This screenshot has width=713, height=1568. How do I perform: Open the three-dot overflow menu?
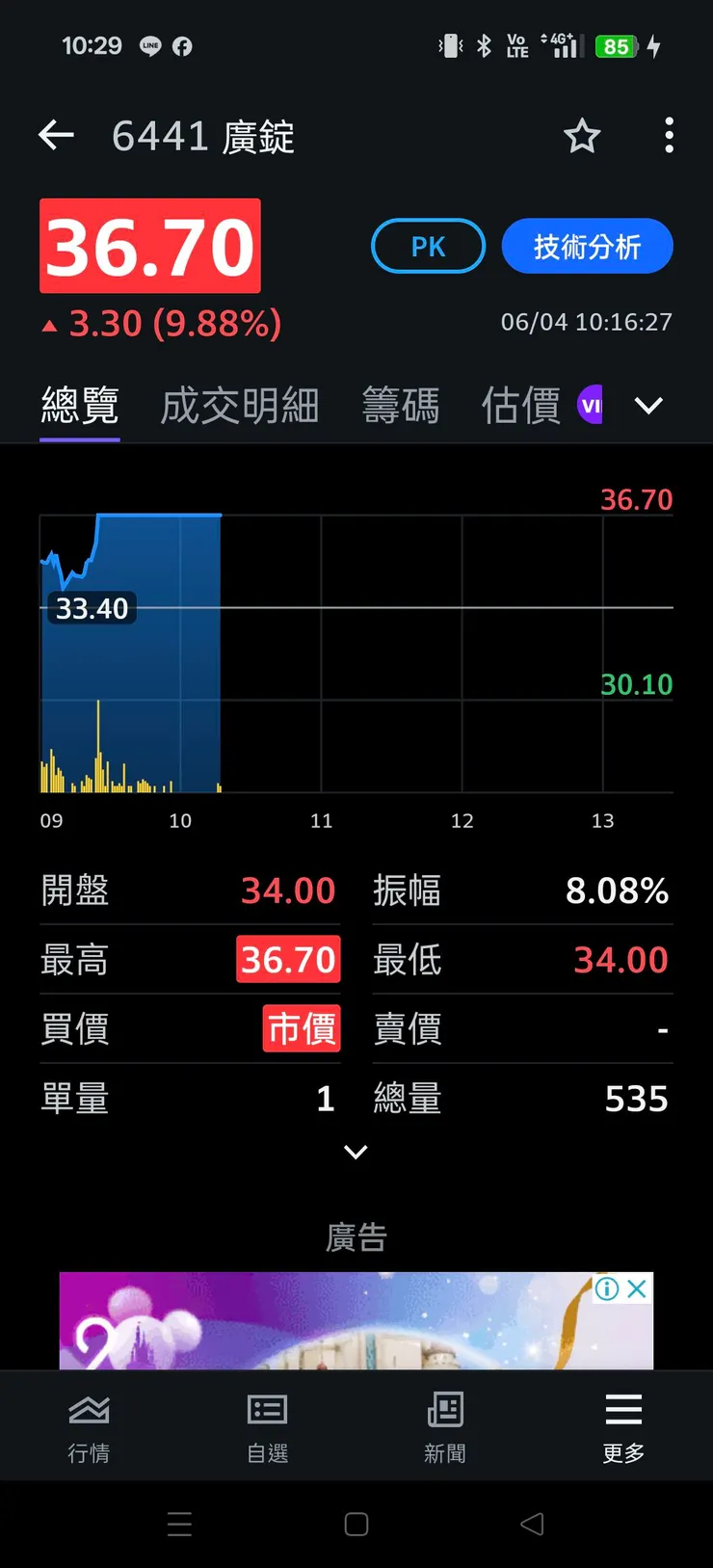(669, 136)
